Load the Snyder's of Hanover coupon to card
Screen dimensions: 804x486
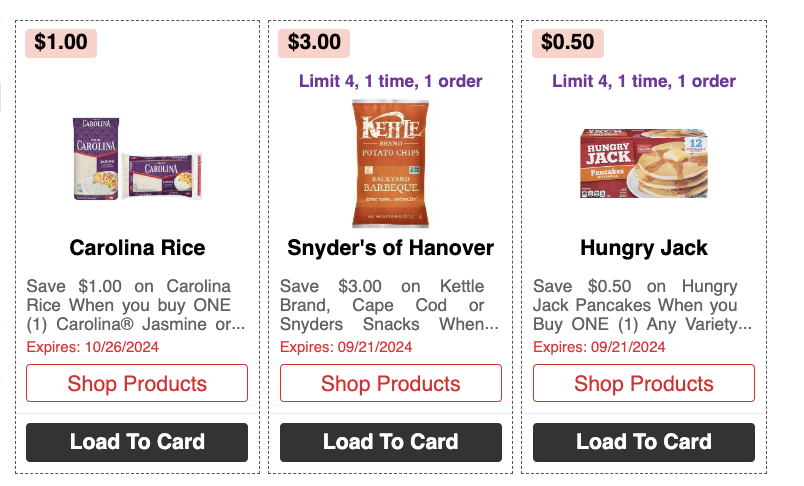pos(390,442)
